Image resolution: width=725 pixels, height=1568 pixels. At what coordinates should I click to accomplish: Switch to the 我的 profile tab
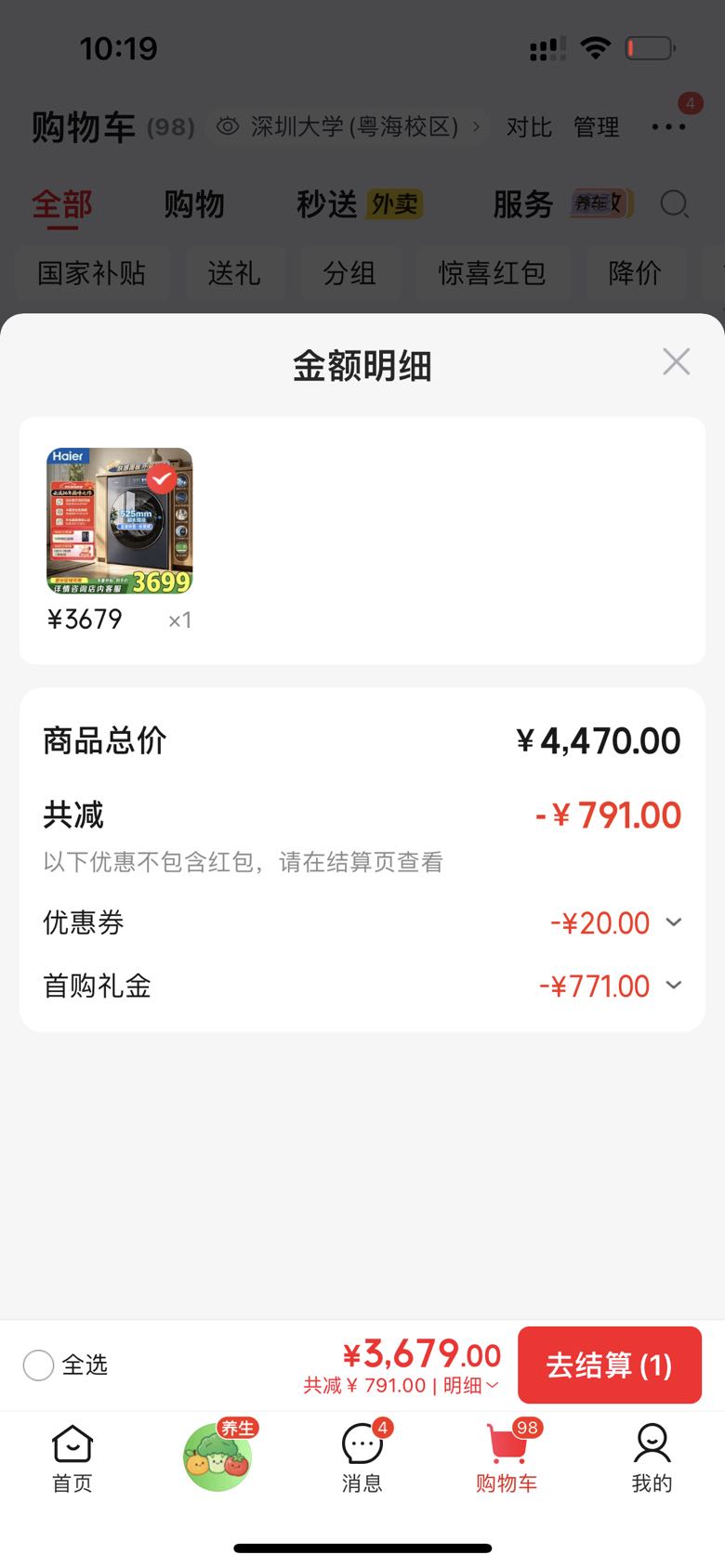coord(652,1458)
